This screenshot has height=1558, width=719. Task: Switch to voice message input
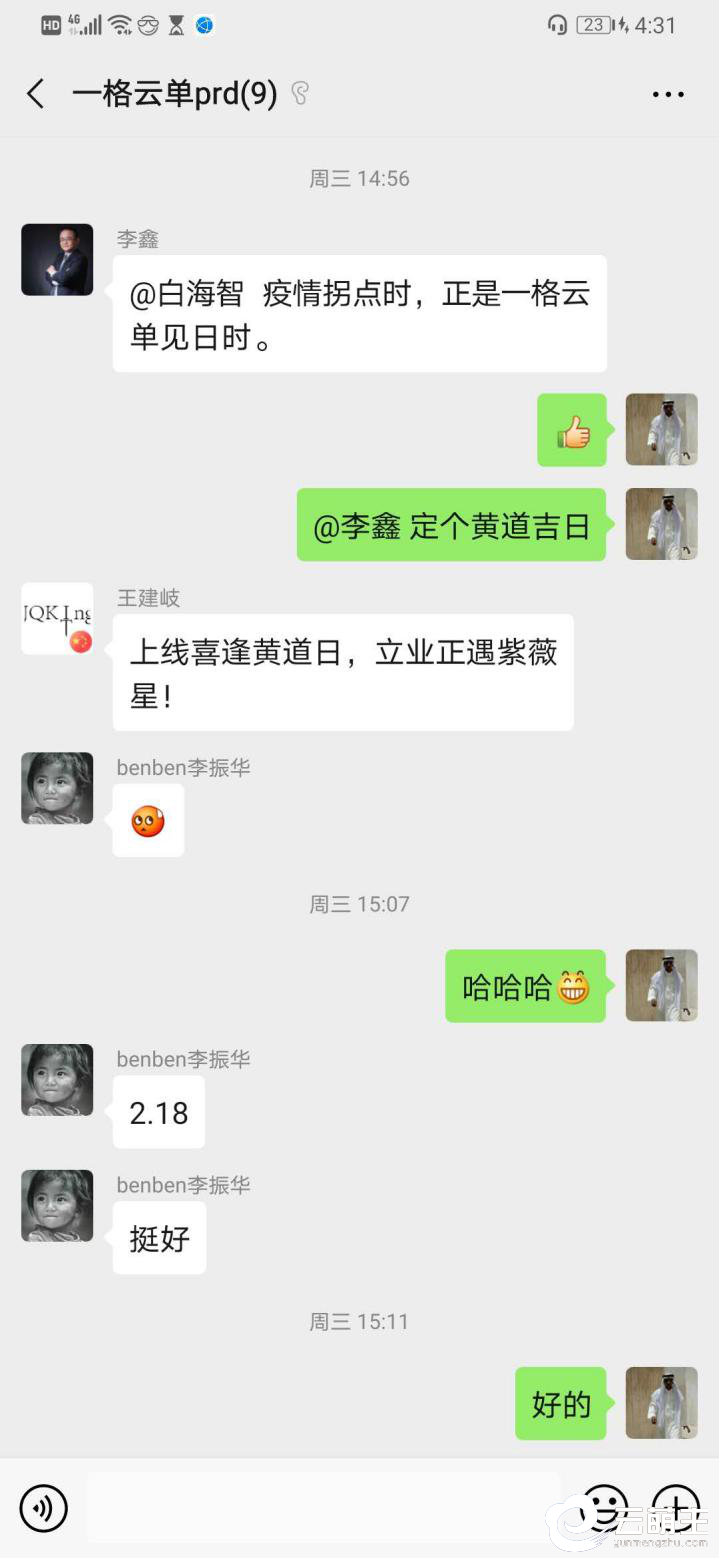coord(44,1508)
